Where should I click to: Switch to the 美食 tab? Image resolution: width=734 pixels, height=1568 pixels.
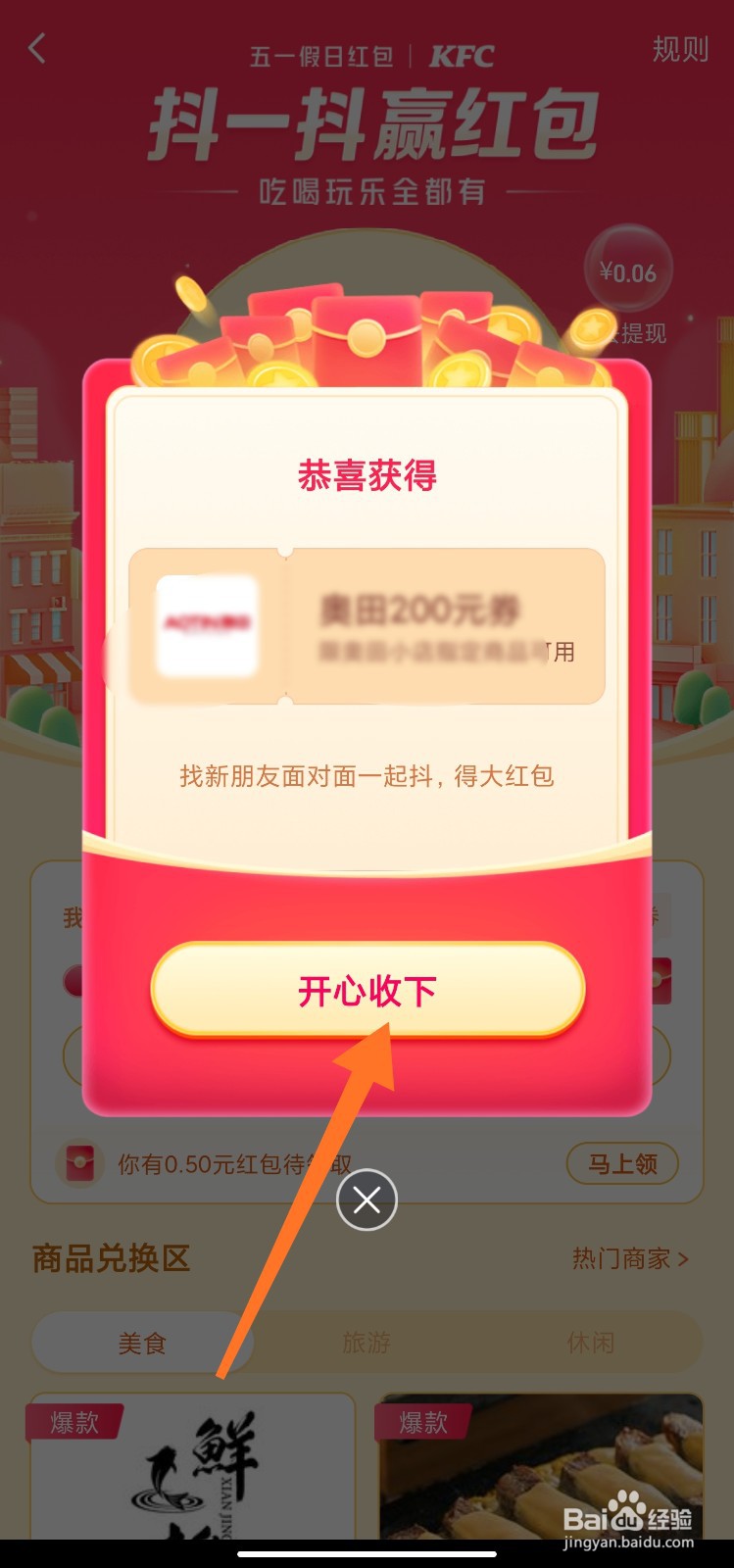142,1343
